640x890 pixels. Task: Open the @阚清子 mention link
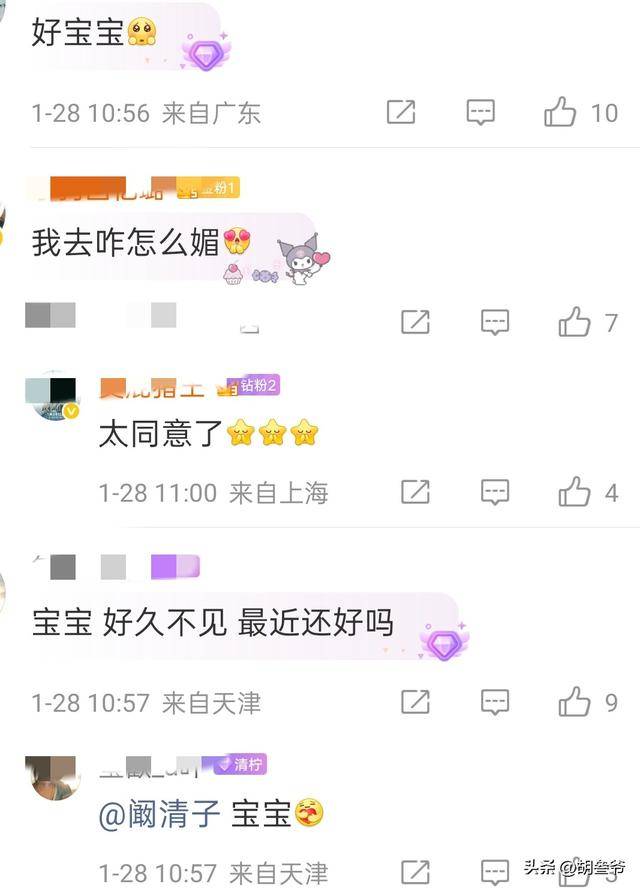click(x=159, y=815)
